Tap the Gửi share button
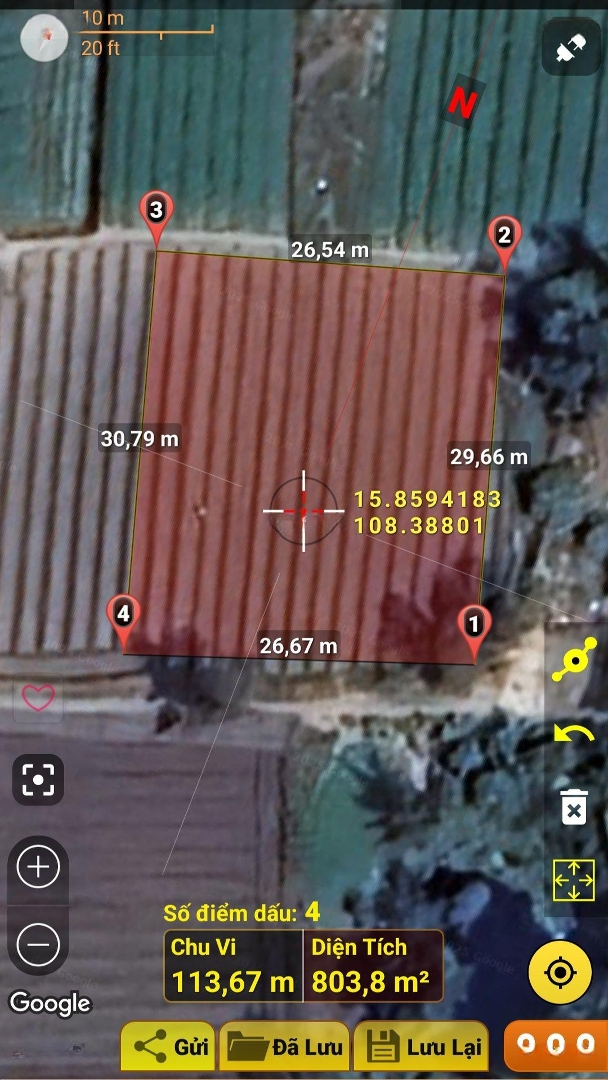This screenshot has height=1080, width=608. tap(169, 1047)
